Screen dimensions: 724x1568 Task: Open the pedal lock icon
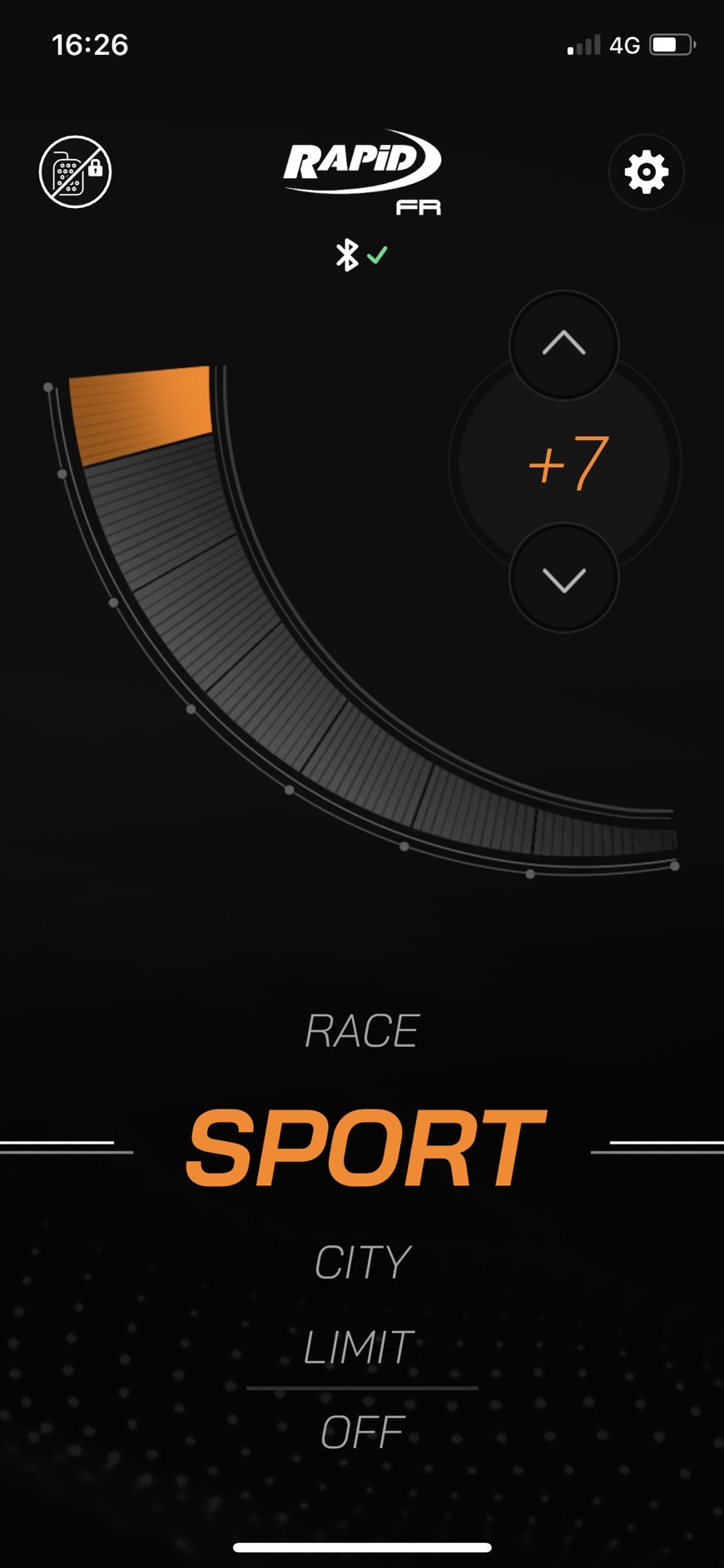[x=76, y=171]
